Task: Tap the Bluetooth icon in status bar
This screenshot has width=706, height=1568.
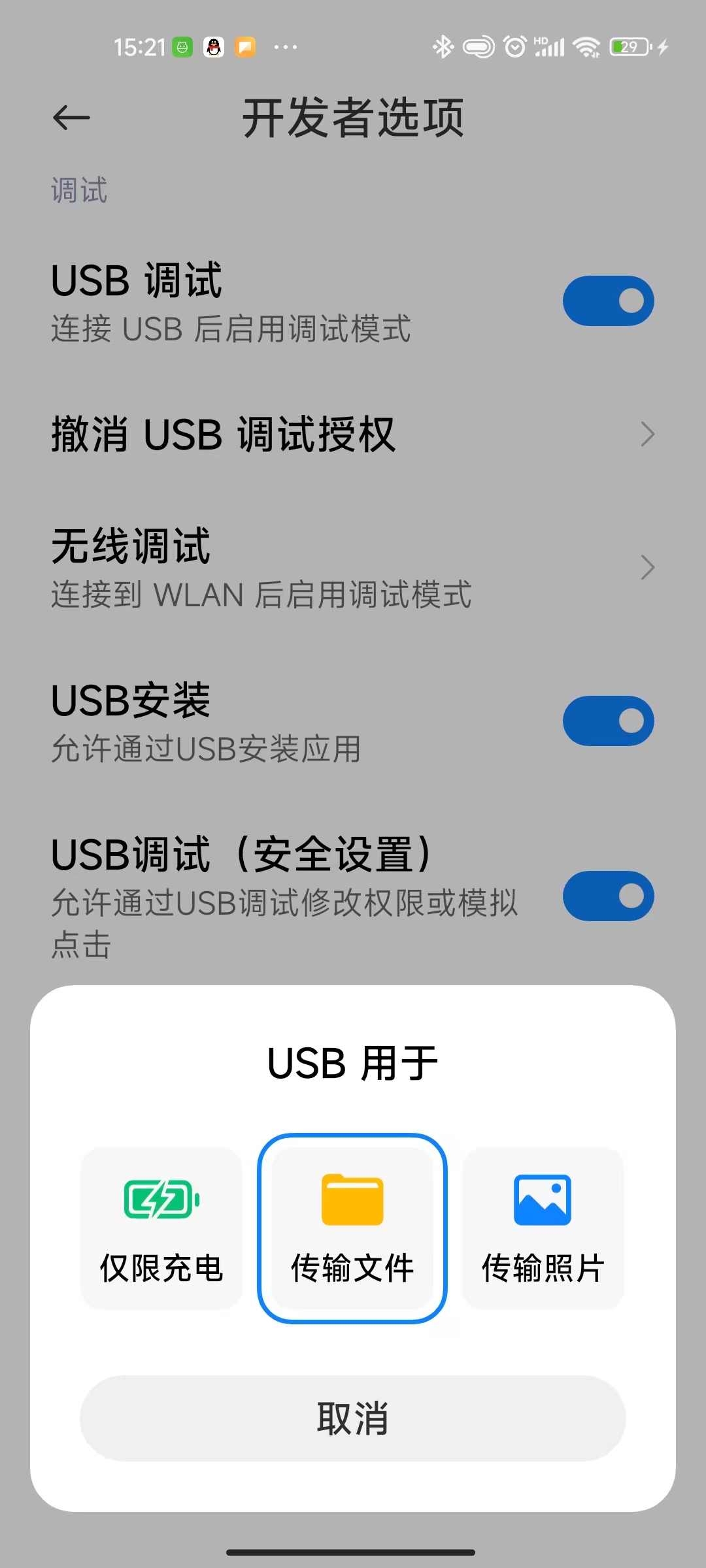Action: (x=441, y=47)
